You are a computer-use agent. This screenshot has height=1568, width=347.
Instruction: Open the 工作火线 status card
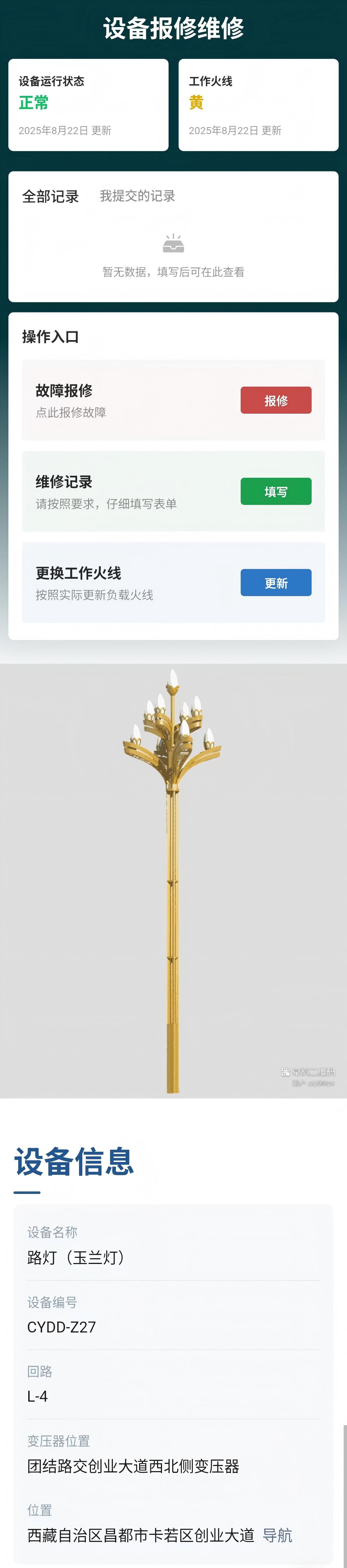click(x=258, y=105)
